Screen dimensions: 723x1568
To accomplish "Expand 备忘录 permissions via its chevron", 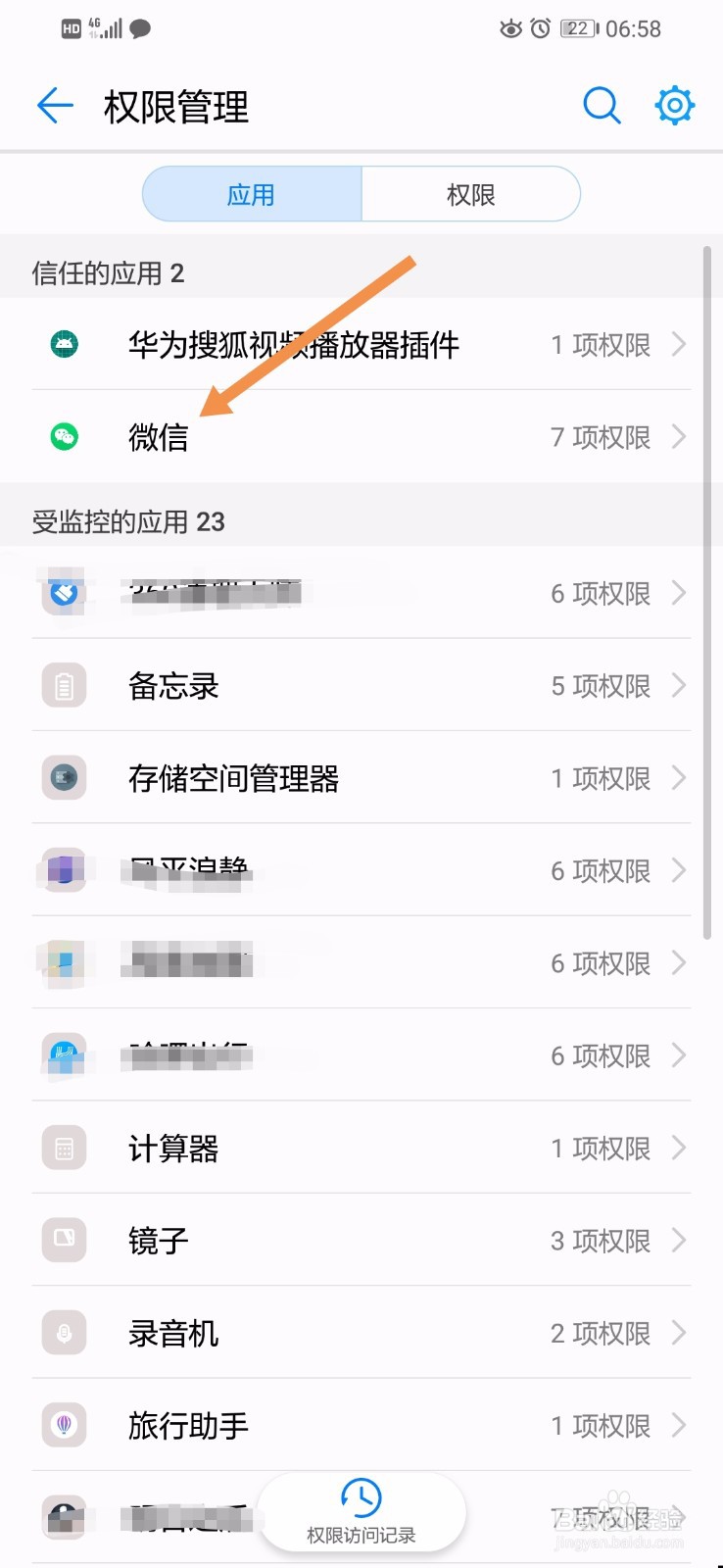I will (x=680, y=686).
